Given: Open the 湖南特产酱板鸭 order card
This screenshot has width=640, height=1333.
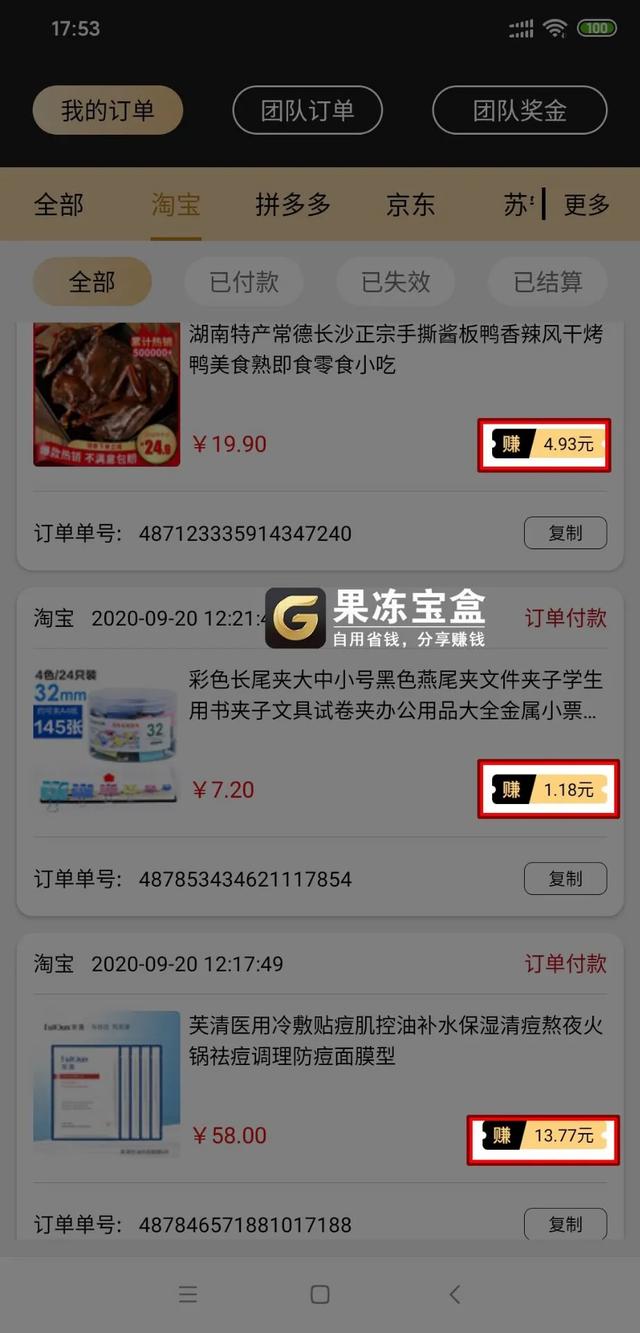Looking at the screenshot, I should click(x=395, y=350).
